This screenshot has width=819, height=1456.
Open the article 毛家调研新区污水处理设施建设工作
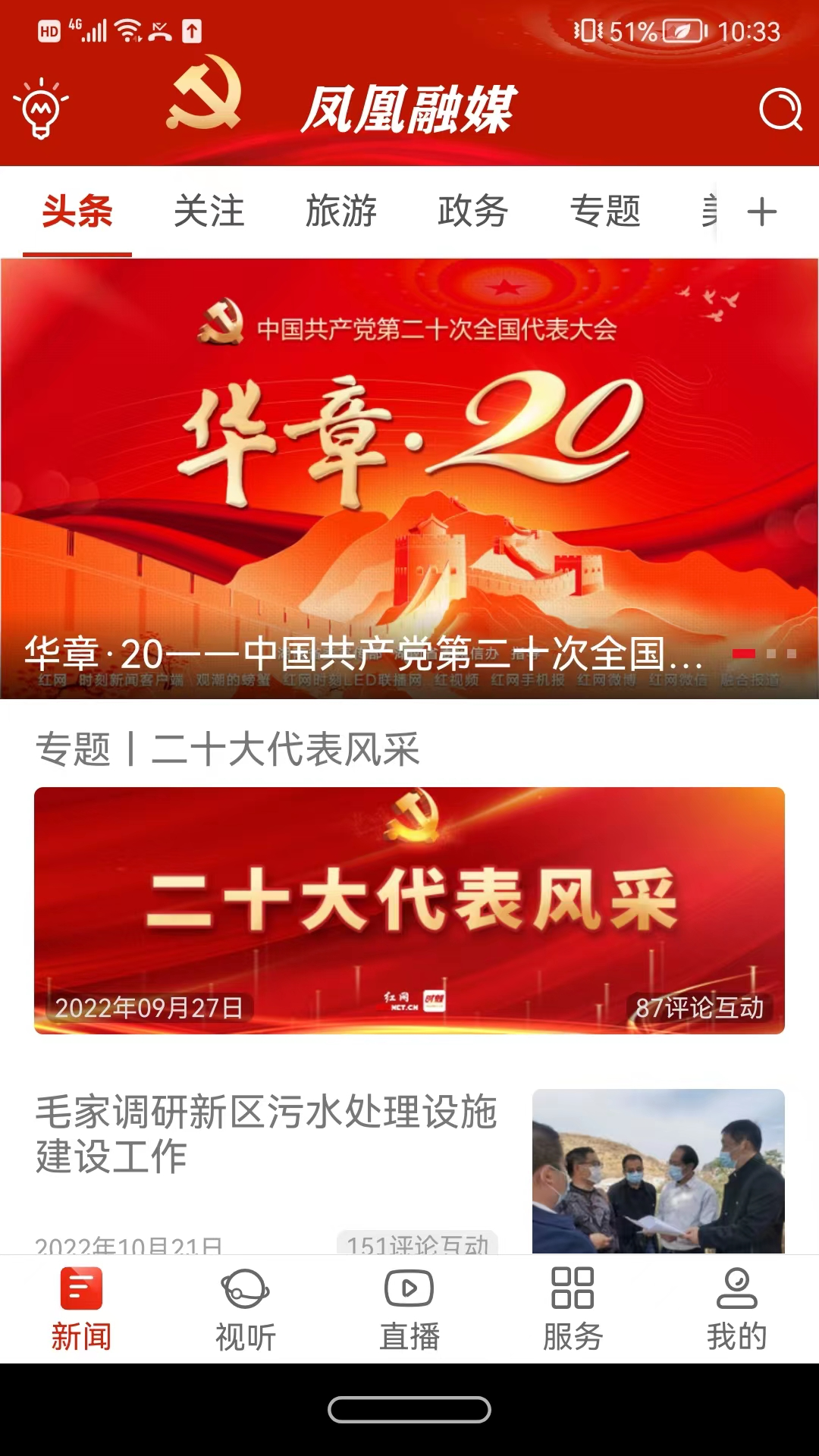(265, 1134)
